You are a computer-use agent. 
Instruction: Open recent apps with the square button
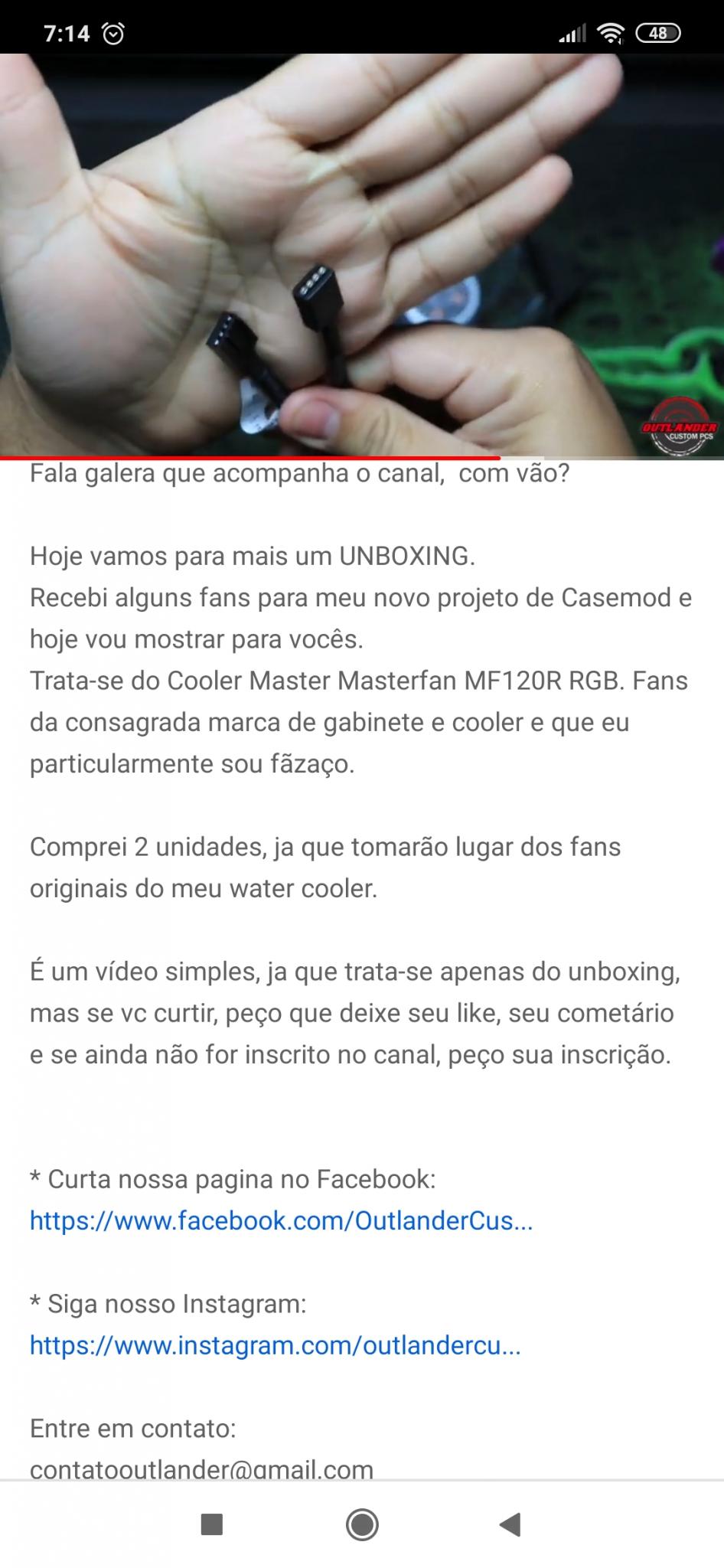(x=211, y=1524)
